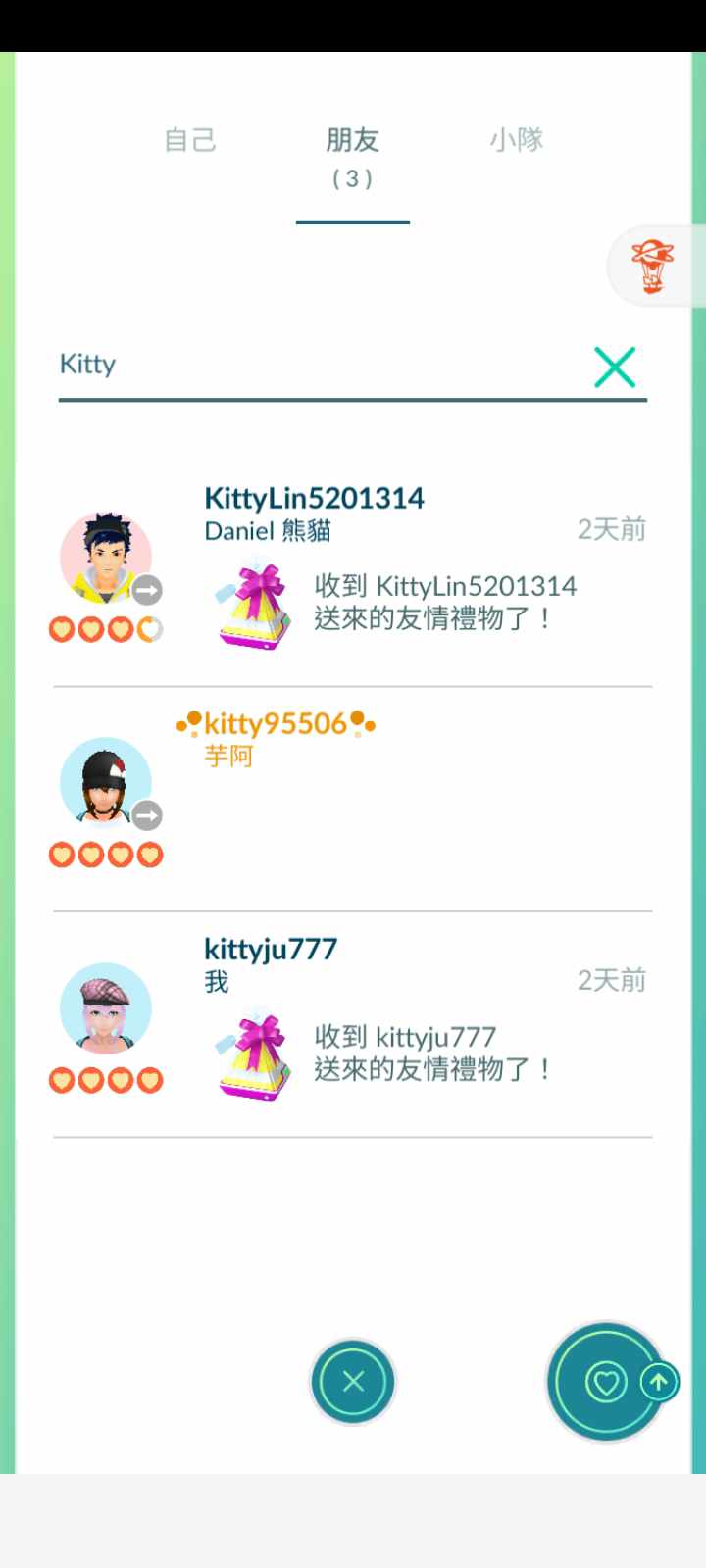The width and height of the screenshot is (706, 1568).
Task: Close the friends list screen
Action: (353, 1381)
